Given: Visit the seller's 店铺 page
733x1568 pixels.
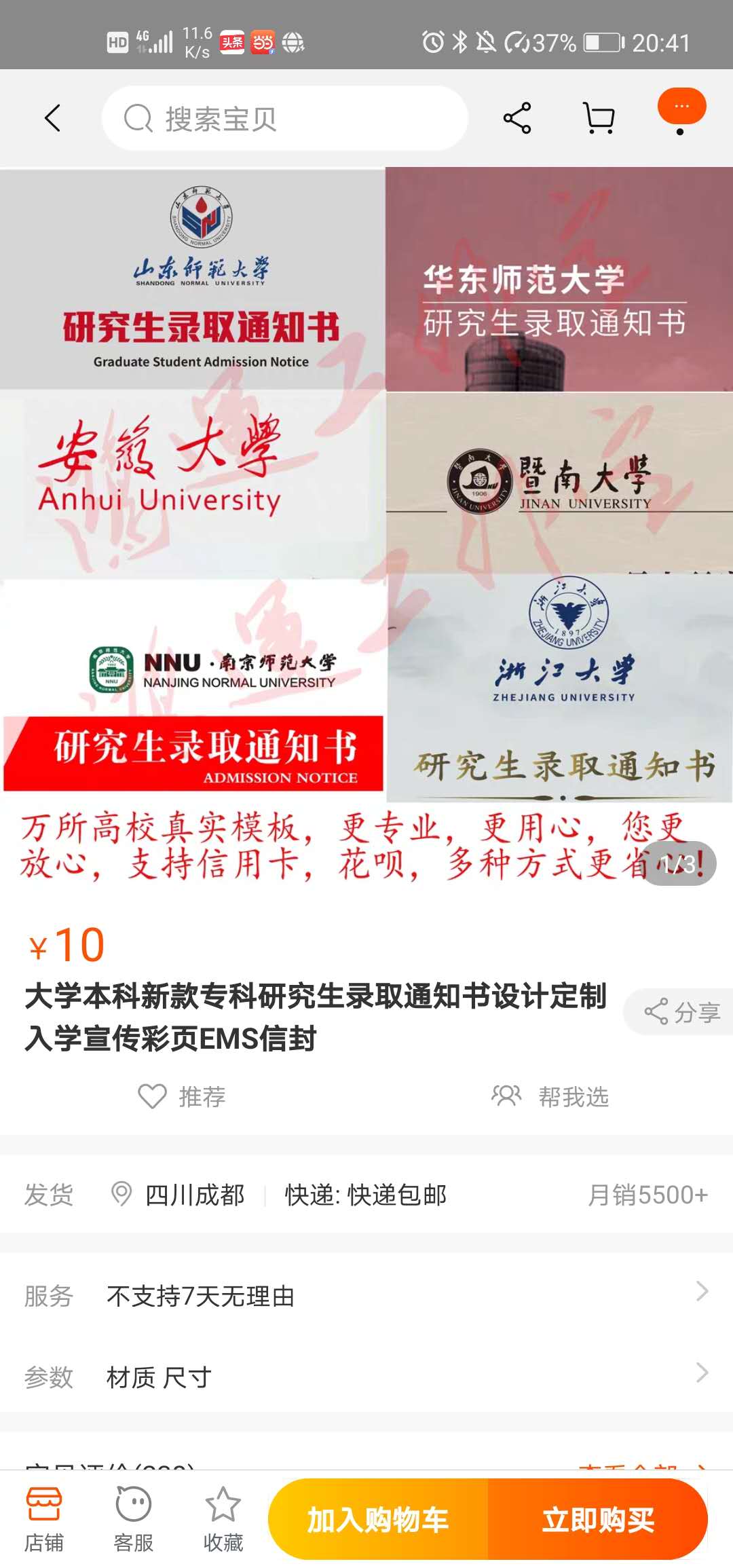Looking at the screenshot, I should tap(44, 1520).
